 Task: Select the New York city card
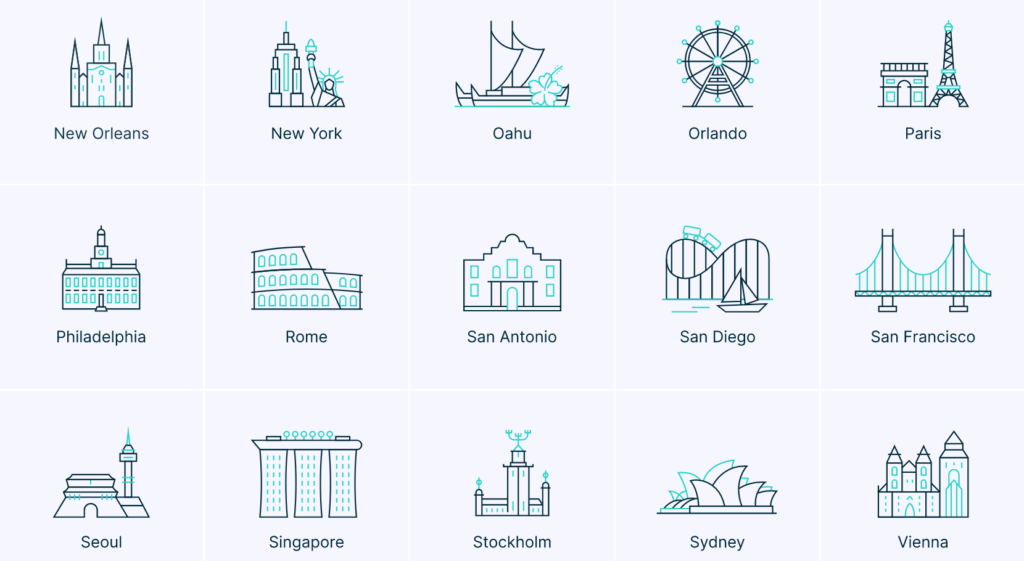coord(306,90)
